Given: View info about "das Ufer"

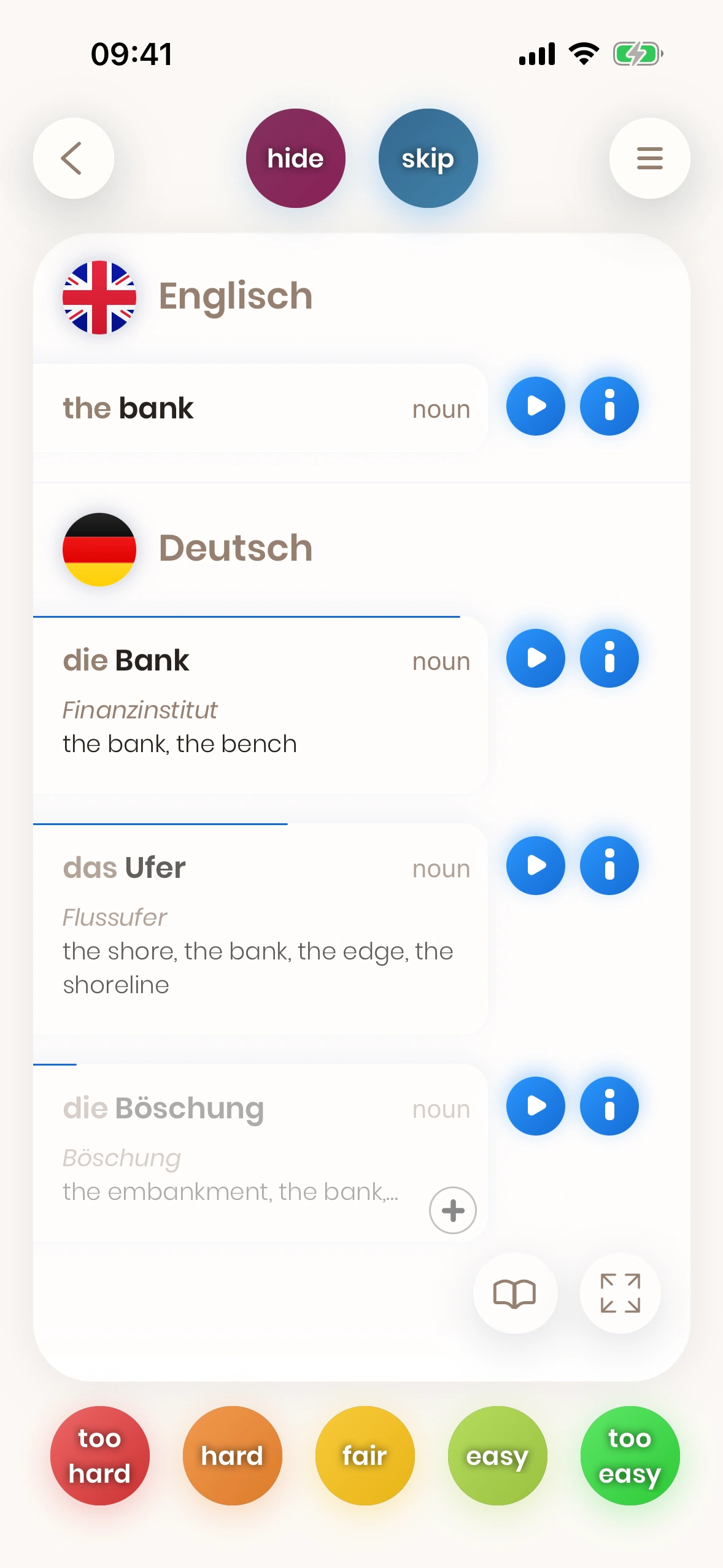Looking at the screenshot, I should point(609,866).
